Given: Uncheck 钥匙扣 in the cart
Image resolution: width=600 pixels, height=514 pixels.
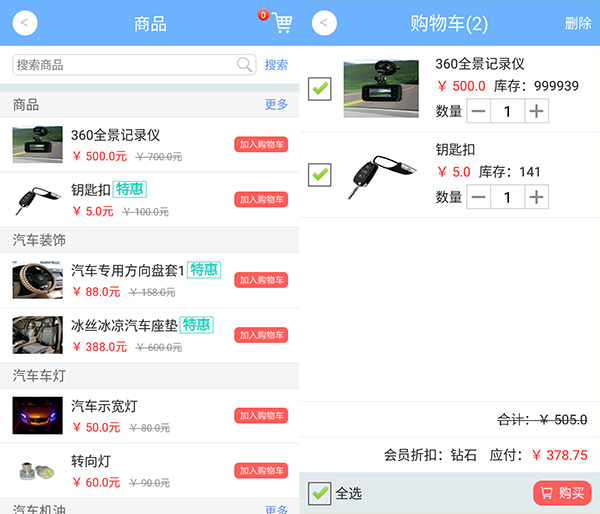Looking at the screenshot, I should pos(320,175).
